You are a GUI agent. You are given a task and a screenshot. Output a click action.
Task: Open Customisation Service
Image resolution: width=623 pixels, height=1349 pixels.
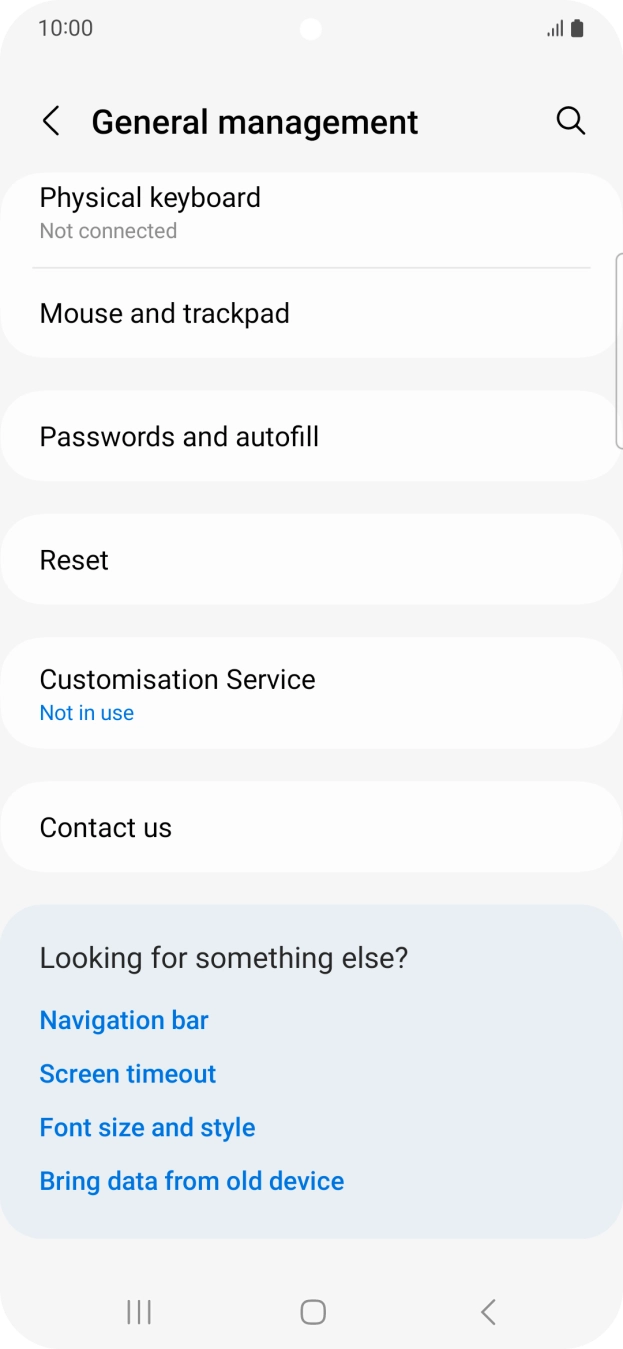pyautogui.click(x=310, y=694)
